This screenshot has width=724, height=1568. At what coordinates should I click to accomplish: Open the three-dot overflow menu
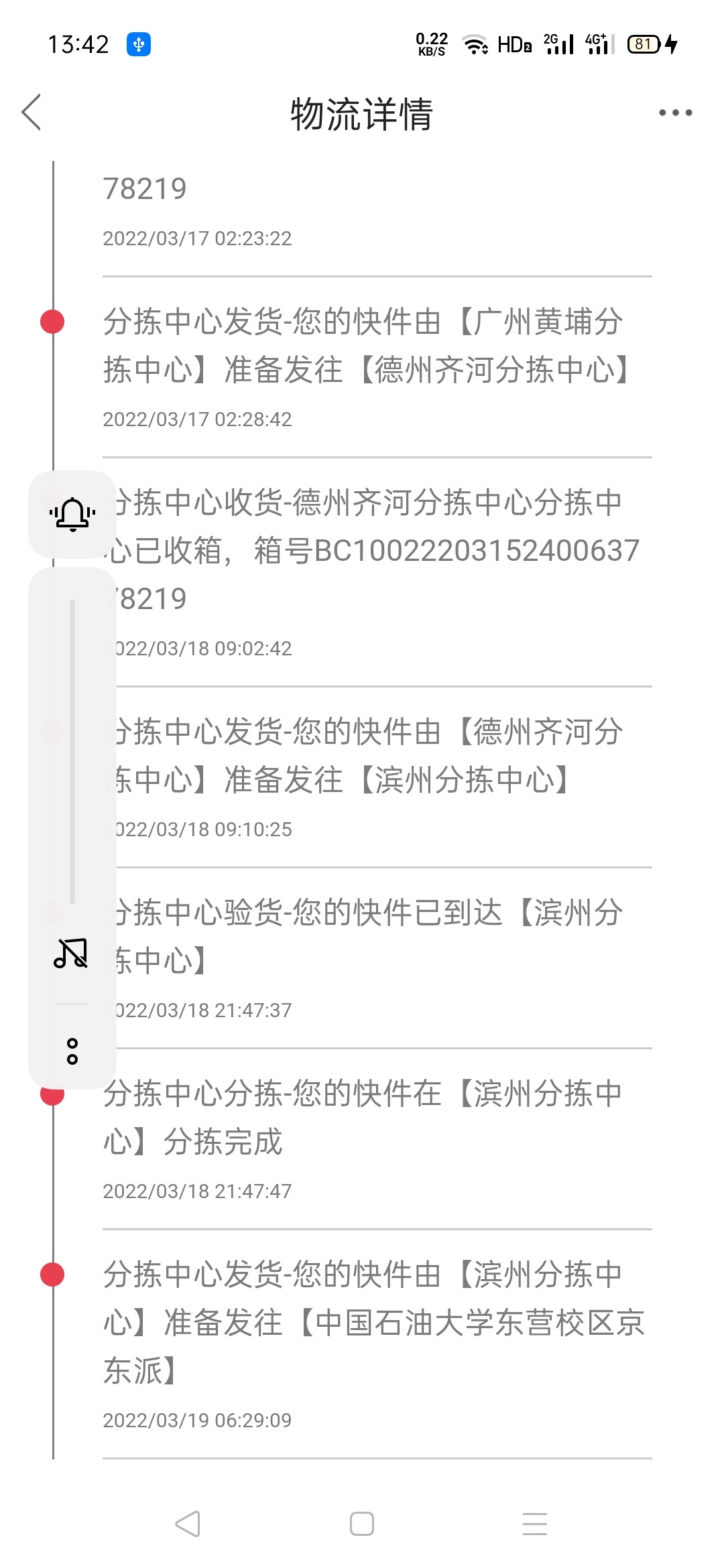click(675, 113)
